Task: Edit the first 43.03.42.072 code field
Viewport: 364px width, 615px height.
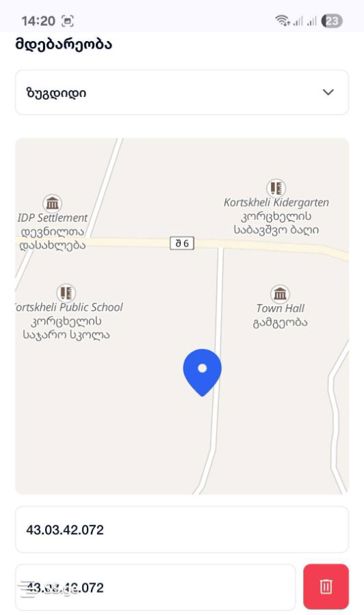Action: pyautogui.click(x=182, y=529)
